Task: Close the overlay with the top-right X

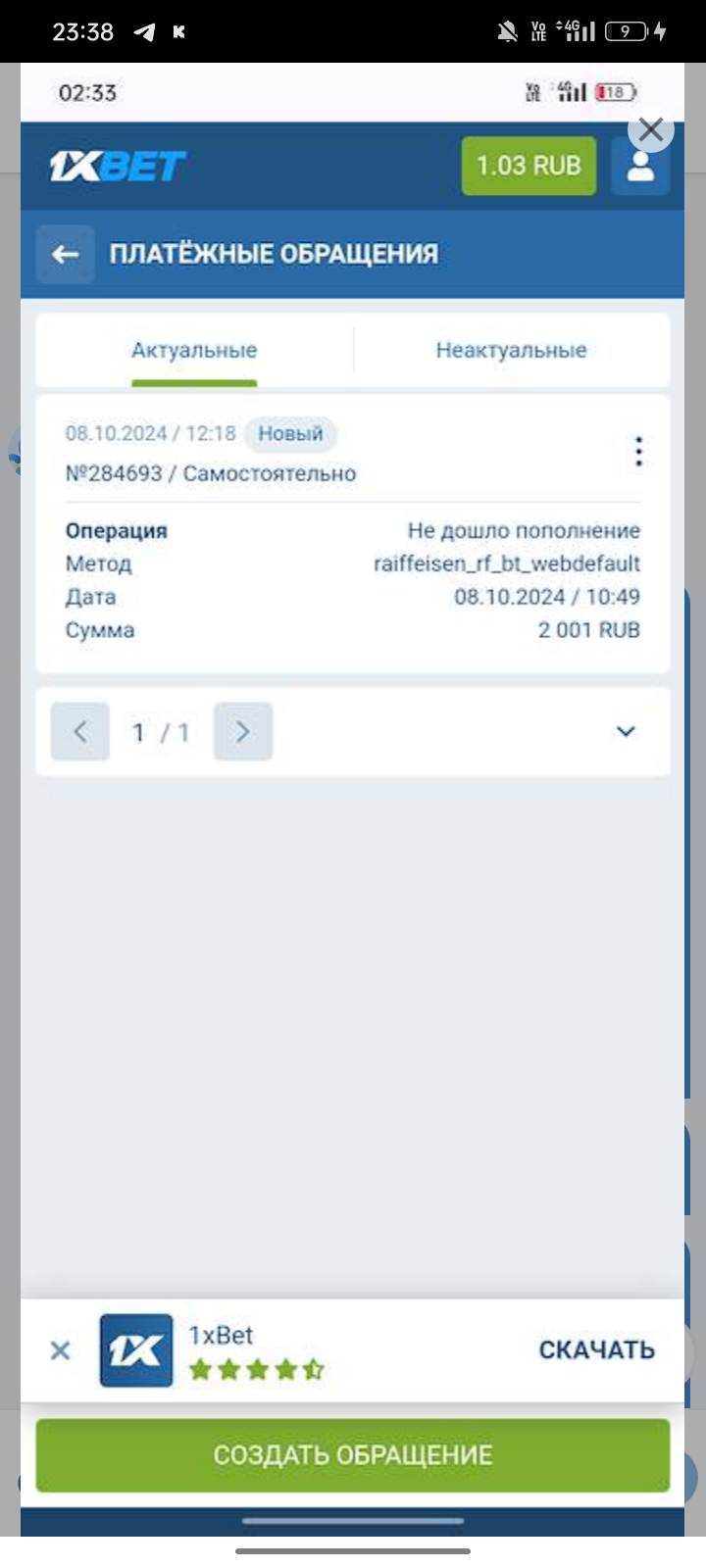Action: pos(650,129)
